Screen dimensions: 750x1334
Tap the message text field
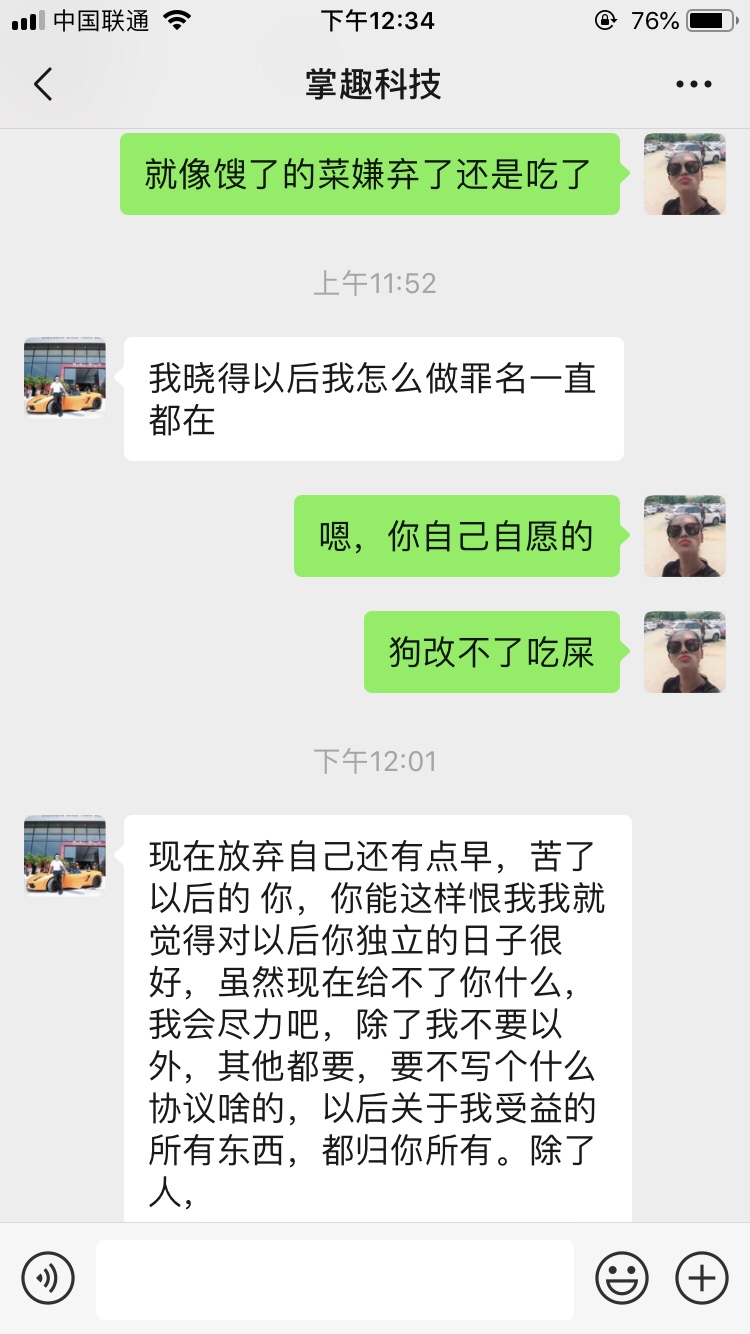[335, 1279]
